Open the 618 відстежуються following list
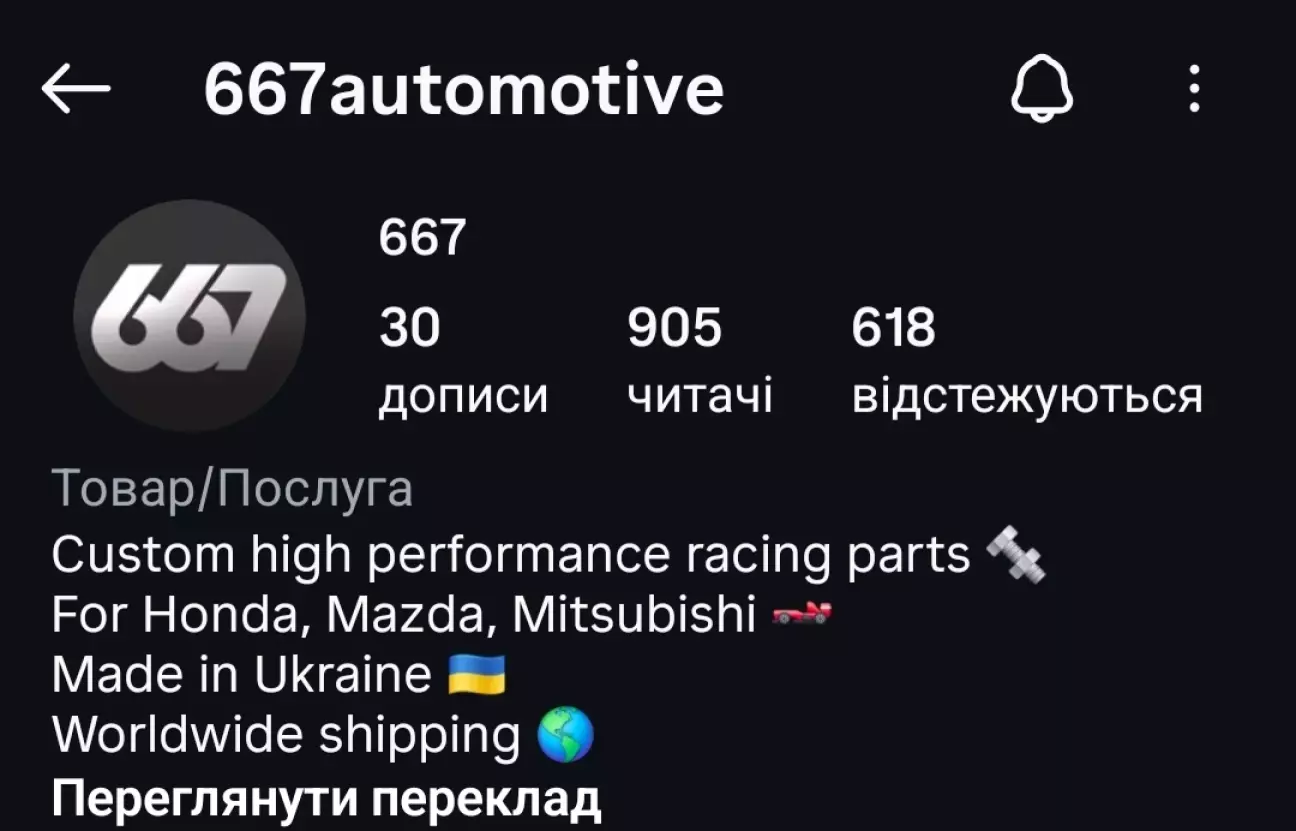This screenshot has height=831, width=1296. click(1027, 360)
